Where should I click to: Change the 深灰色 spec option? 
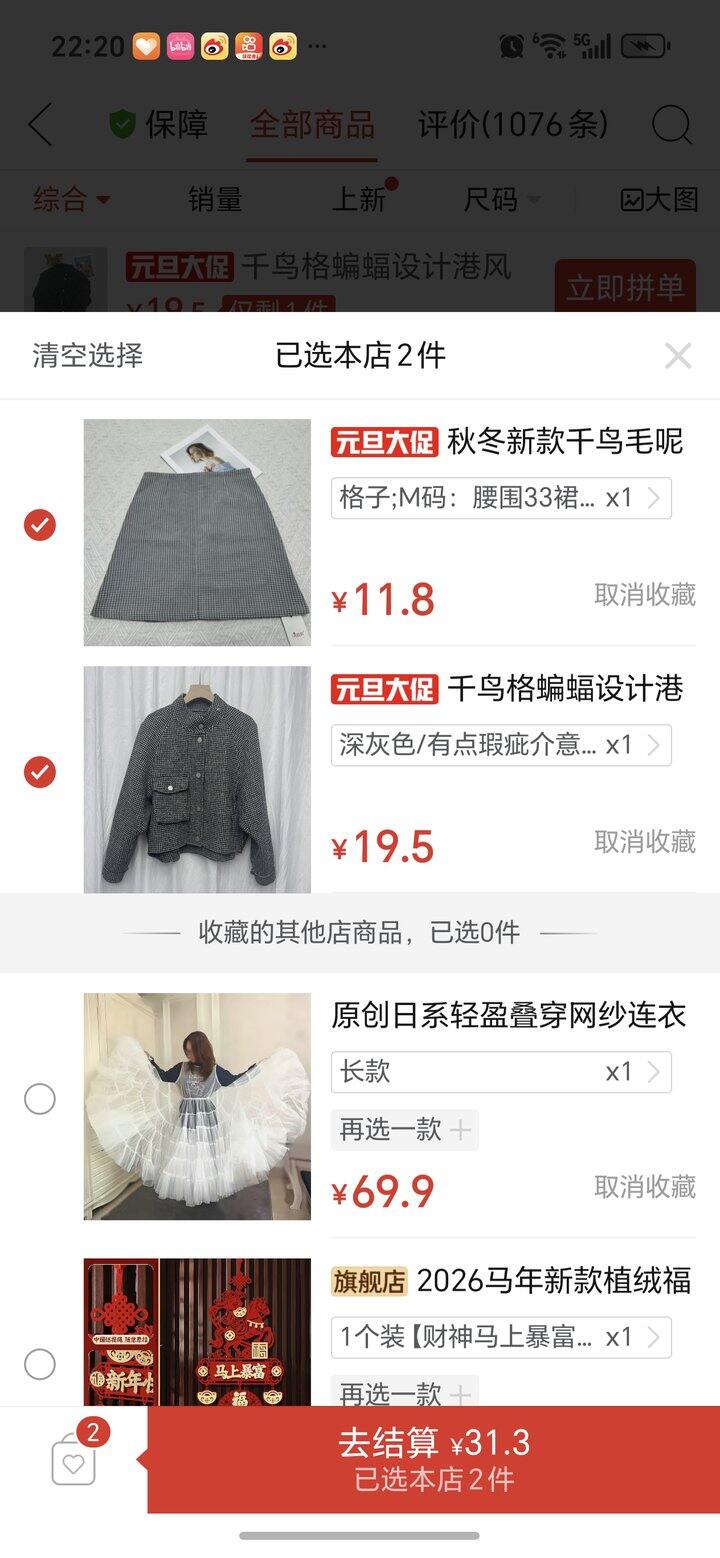pos(501,745)
